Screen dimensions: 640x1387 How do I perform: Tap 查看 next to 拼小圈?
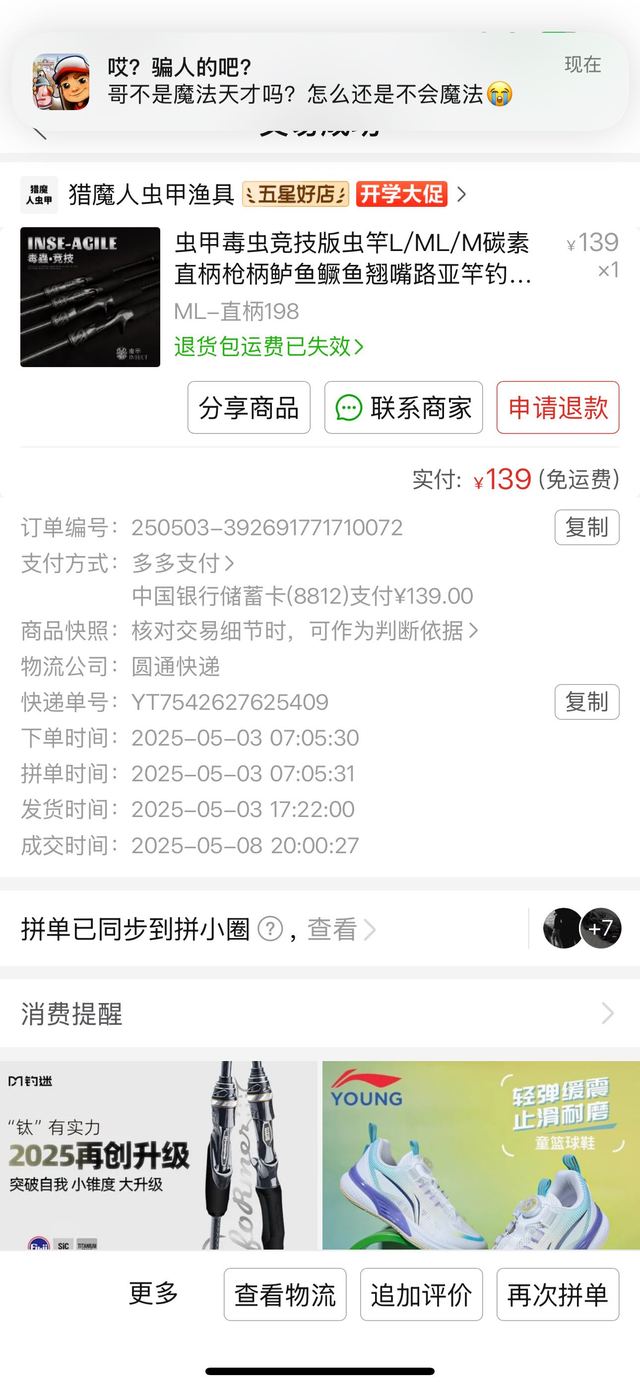coord(340,930)
